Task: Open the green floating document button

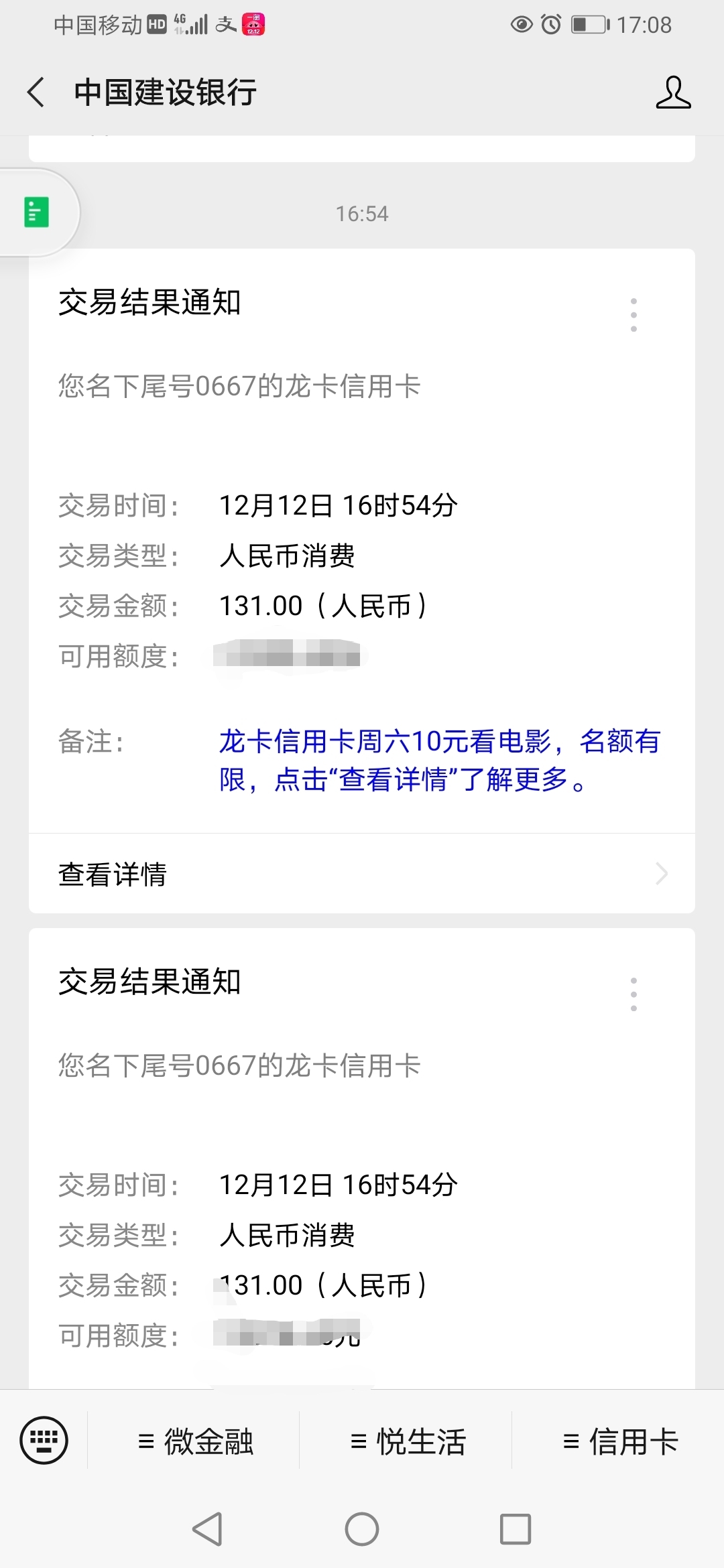Action: [x=37, y=212]
